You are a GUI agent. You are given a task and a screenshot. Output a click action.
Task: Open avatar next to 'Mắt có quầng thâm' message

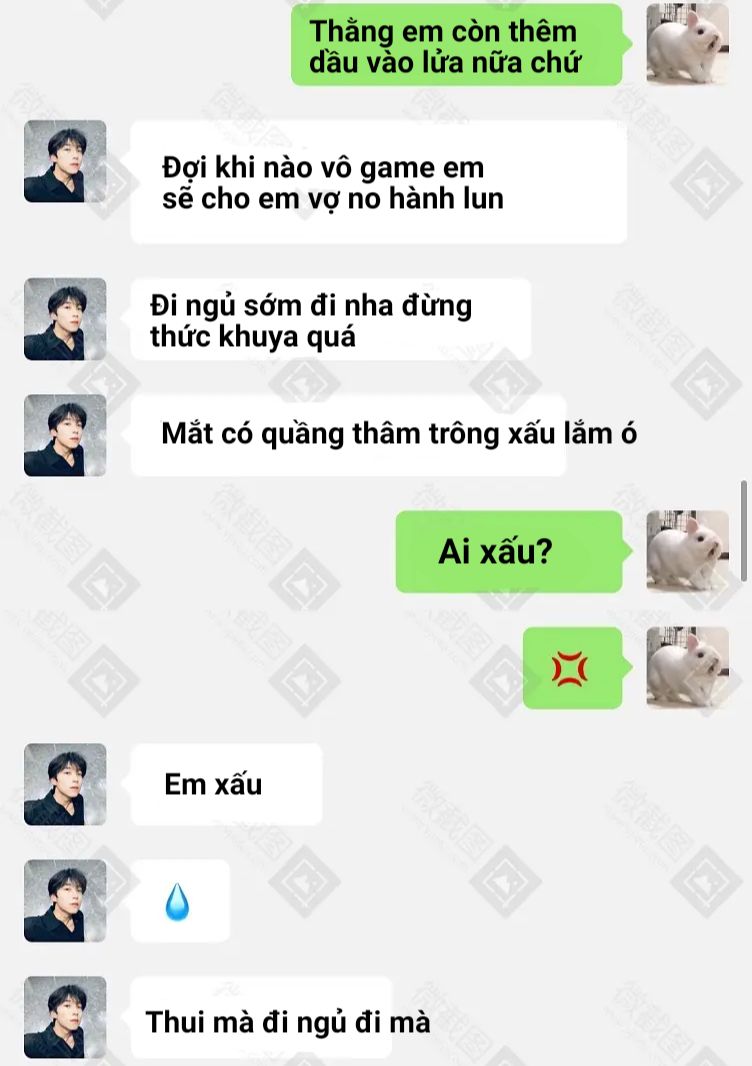65,435
